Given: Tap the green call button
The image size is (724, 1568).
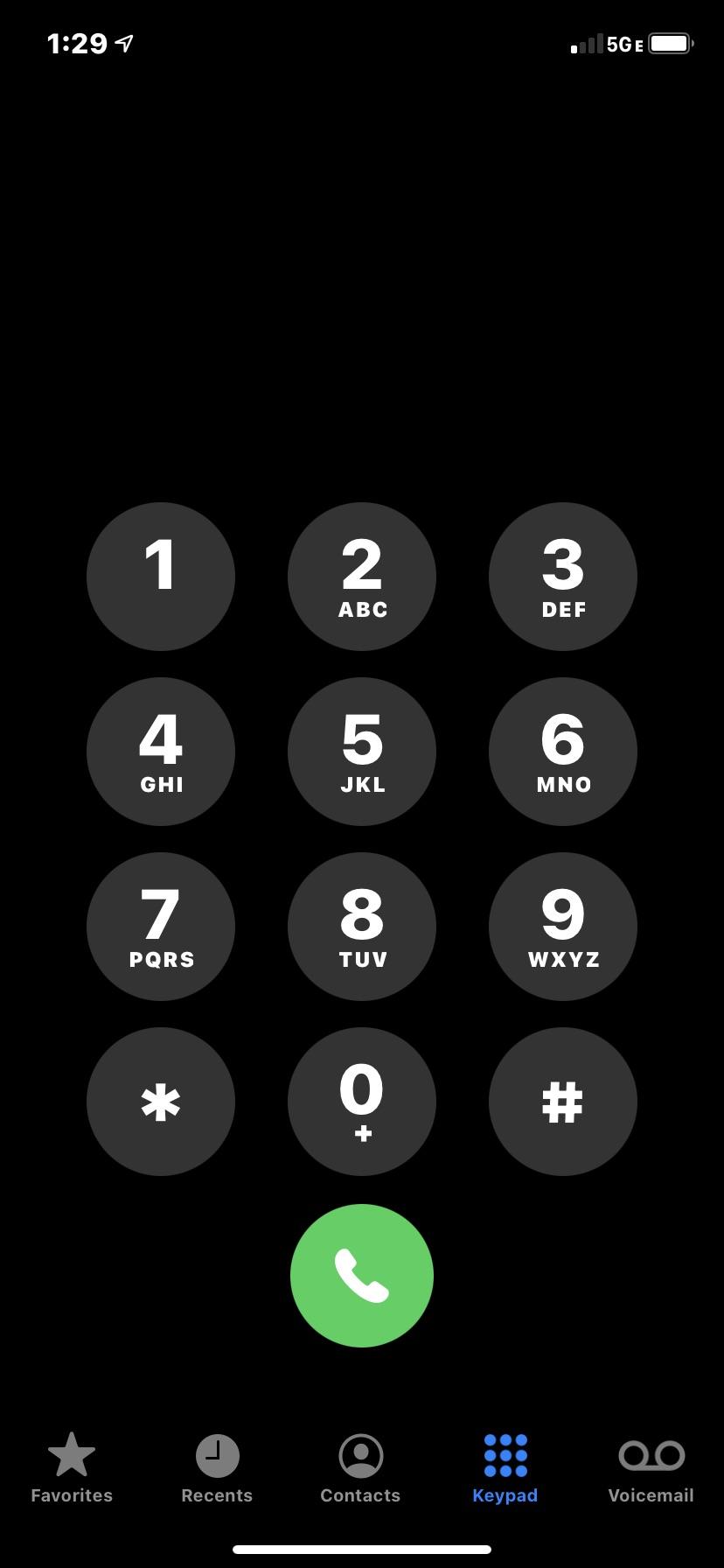Looking at the screenshot, I should (361, 1276).
